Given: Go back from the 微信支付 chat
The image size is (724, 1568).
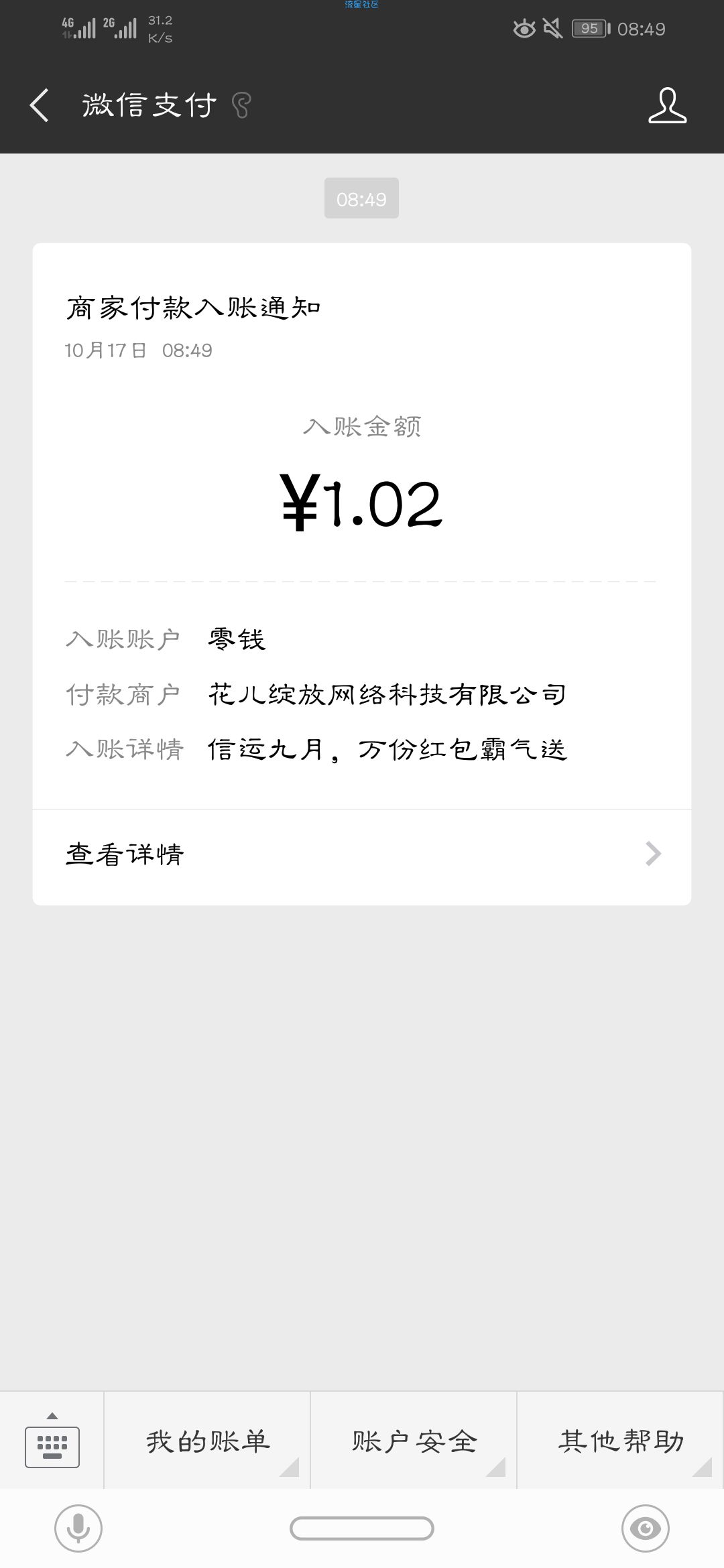Looking at the screenshot, I should pyautogui.click(x=39, y=105).
